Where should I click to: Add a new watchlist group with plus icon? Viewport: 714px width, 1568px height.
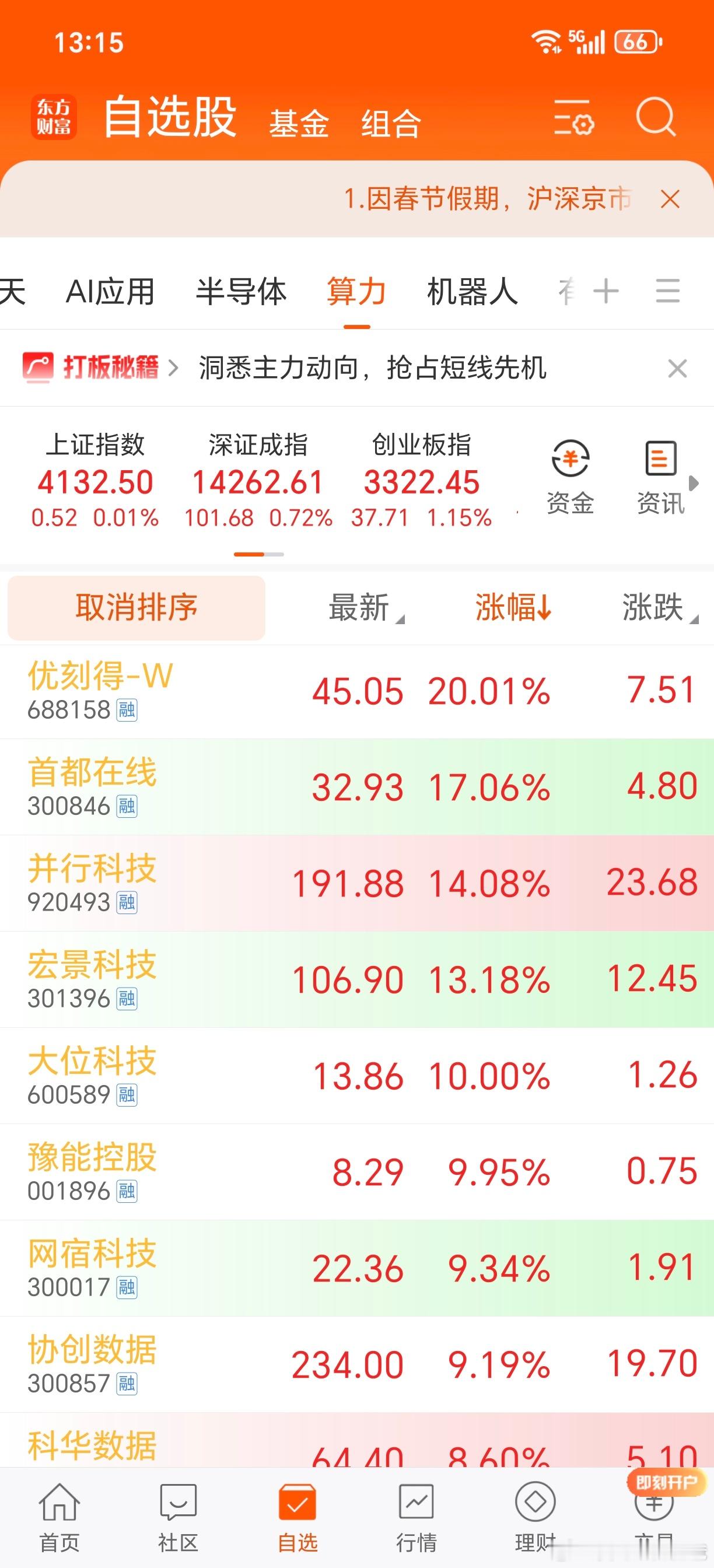pyautogui.click(x=606, y=292)
